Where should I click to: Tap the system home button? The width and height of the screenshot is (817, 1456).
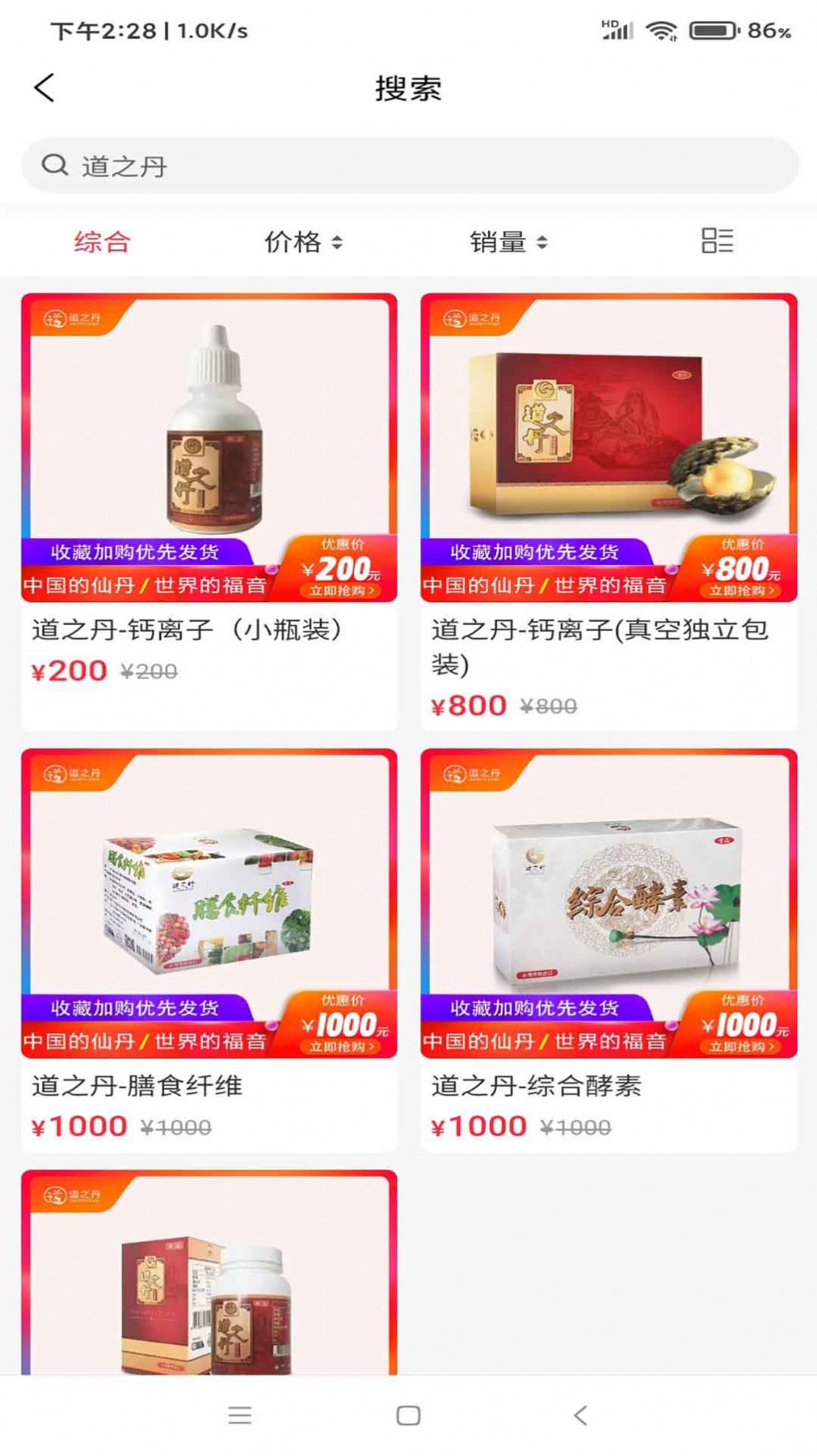408,1415
